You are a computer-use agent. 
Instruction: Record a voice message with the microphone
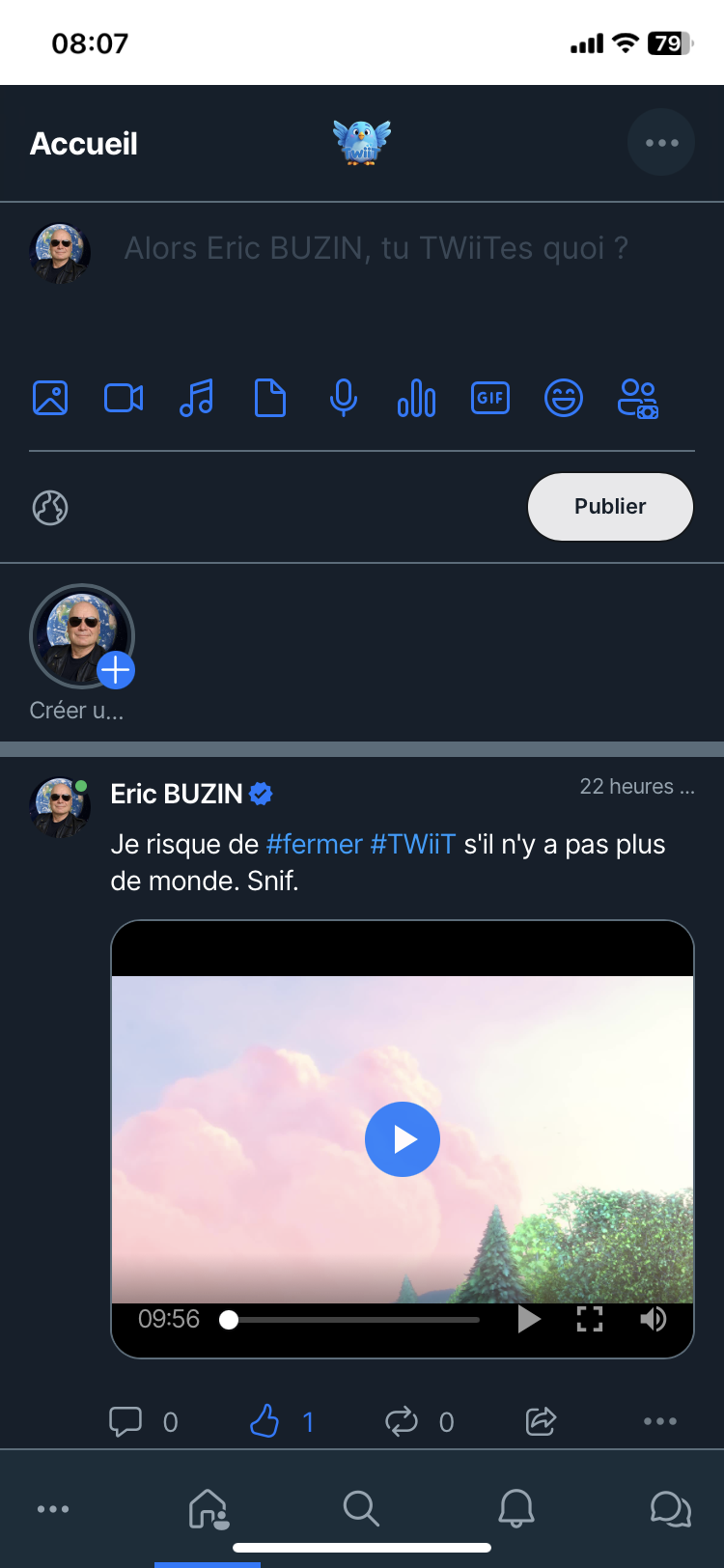tap(344, 398)
